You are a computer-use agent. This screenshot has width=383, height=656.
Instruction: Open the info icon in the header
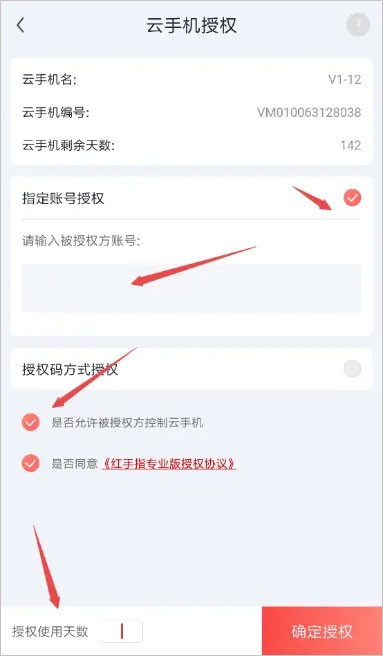coord(358,25)
